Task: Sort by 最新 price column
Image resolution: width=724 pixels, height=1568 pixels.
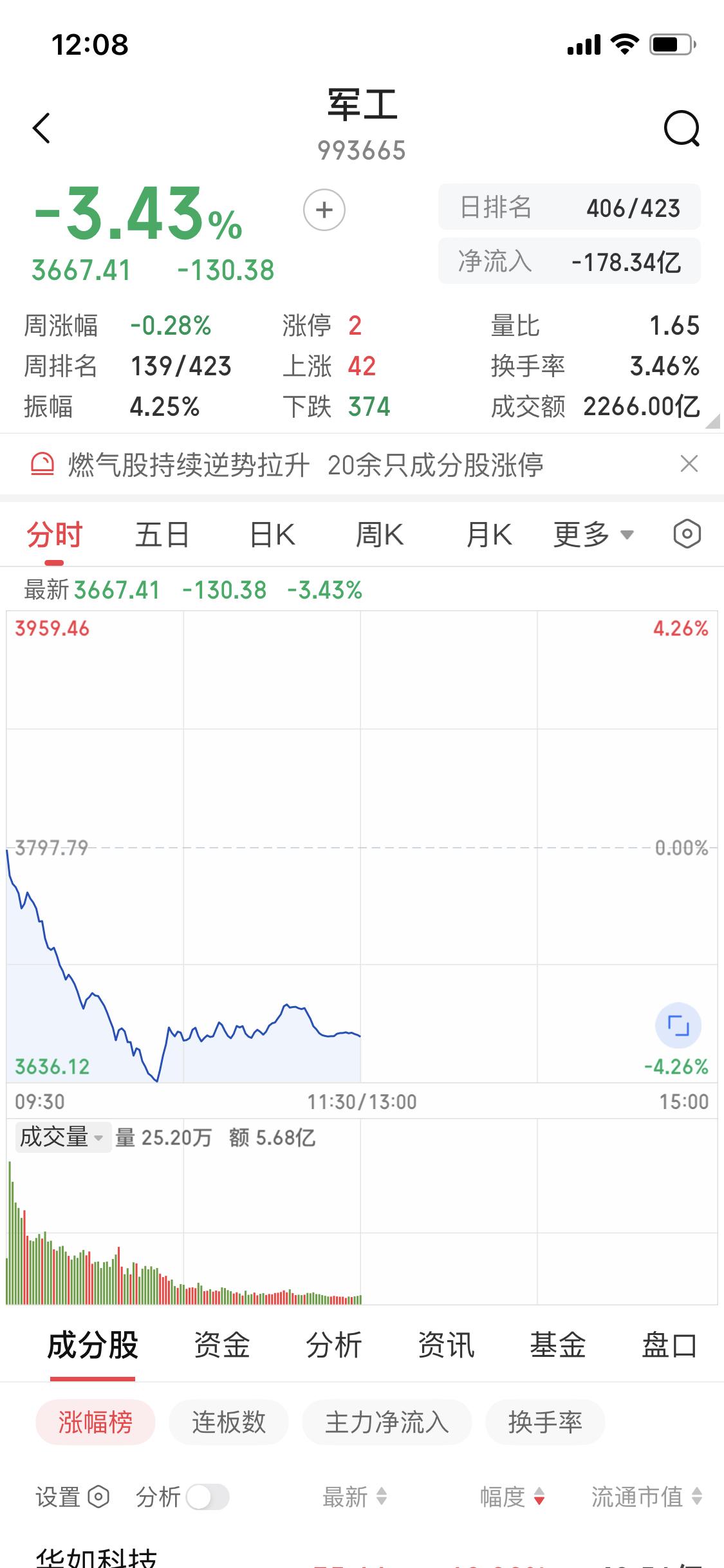Action: click(x=353, y=1497)
